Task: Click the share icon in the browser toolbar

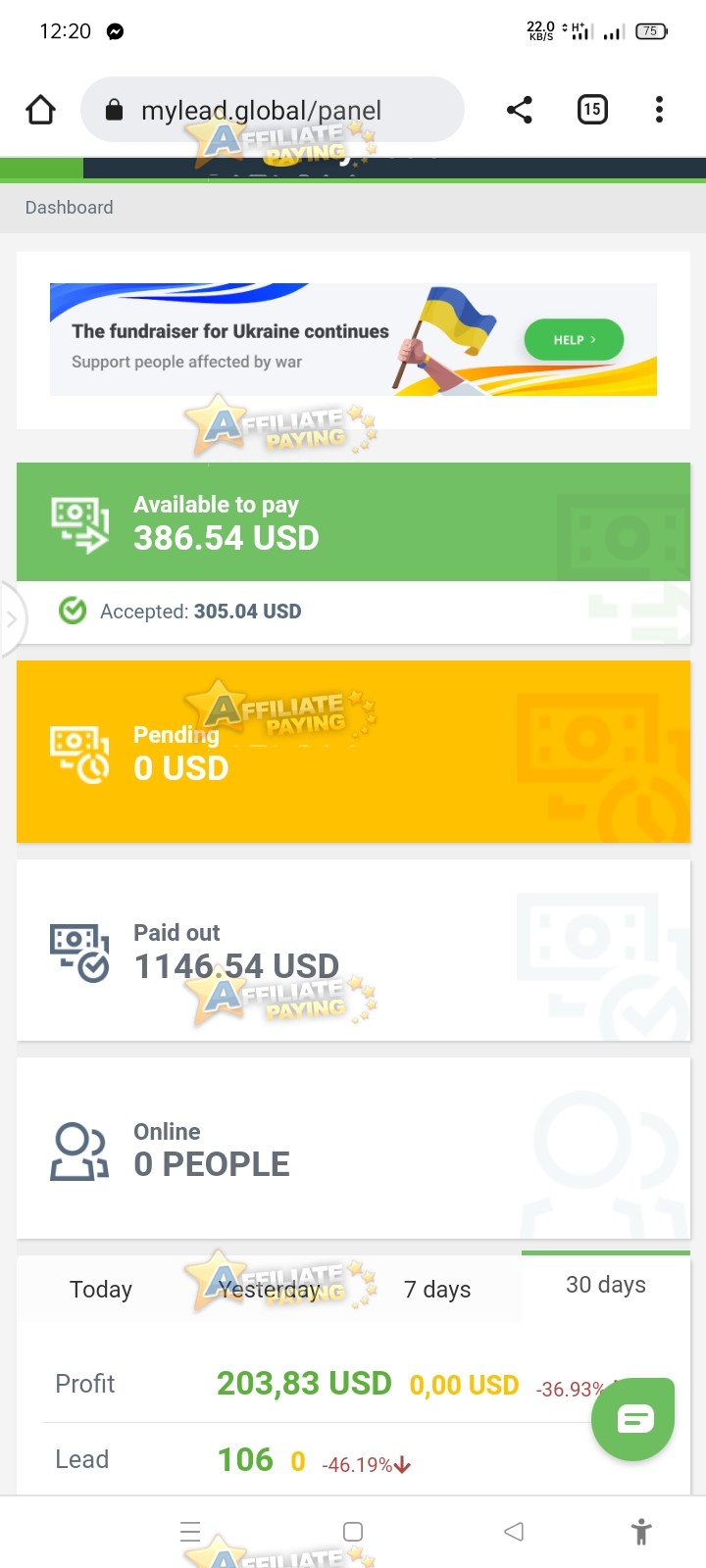Action: point(520,109)
